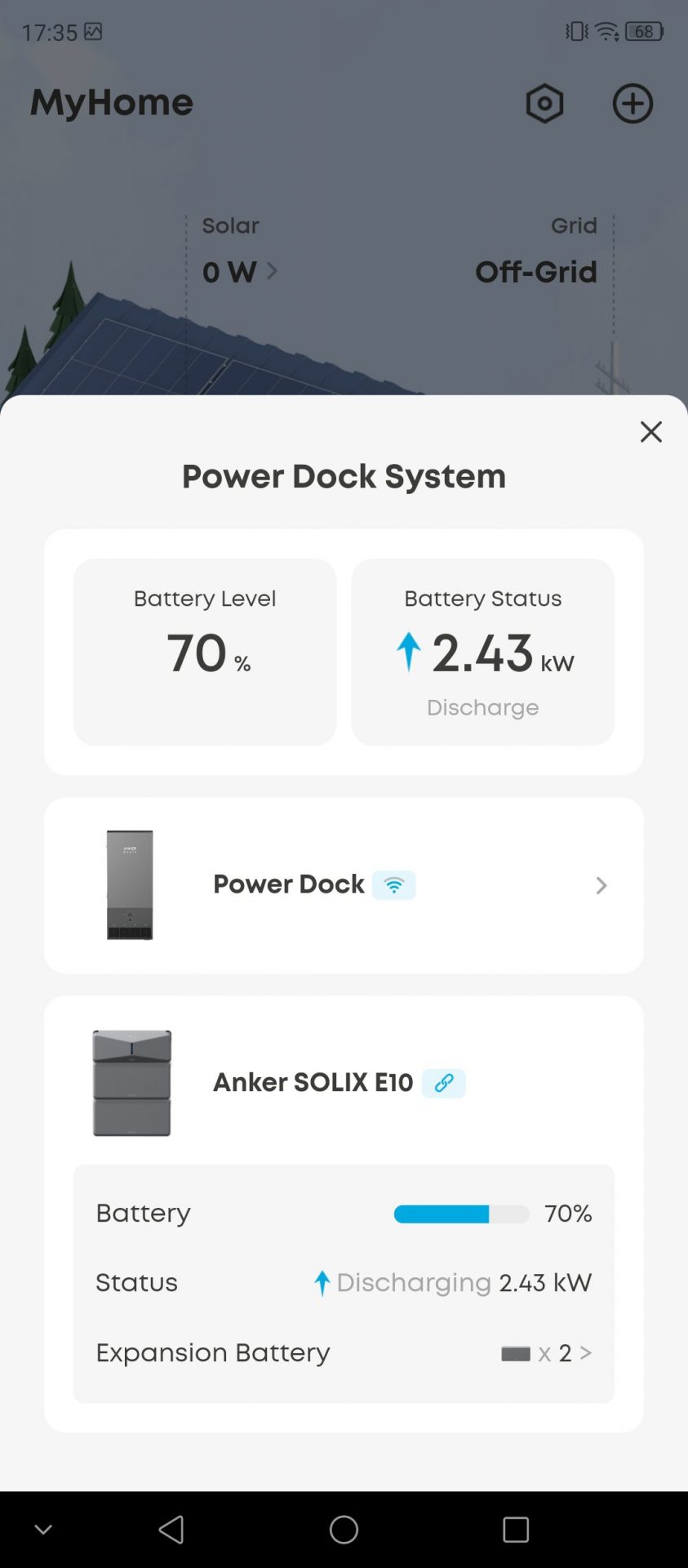The height and width of the screenshot is (1568, 688).
Task: Click the link icon beside Anker SOLIX E10
Action: 443,1083
